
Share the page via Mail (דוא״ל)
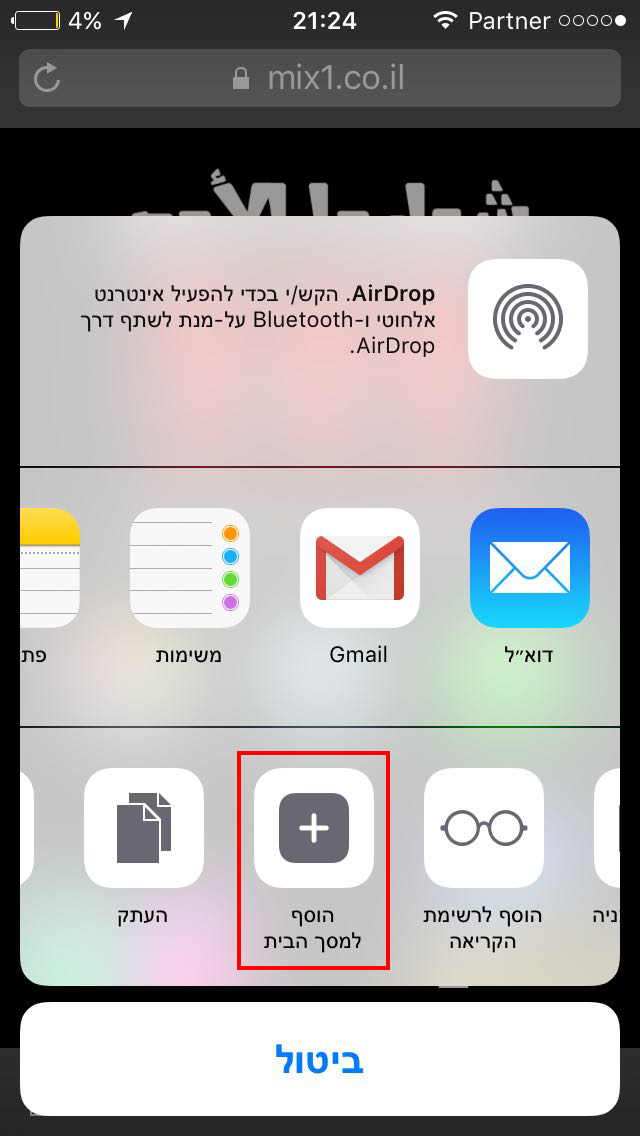click(529, 567)
